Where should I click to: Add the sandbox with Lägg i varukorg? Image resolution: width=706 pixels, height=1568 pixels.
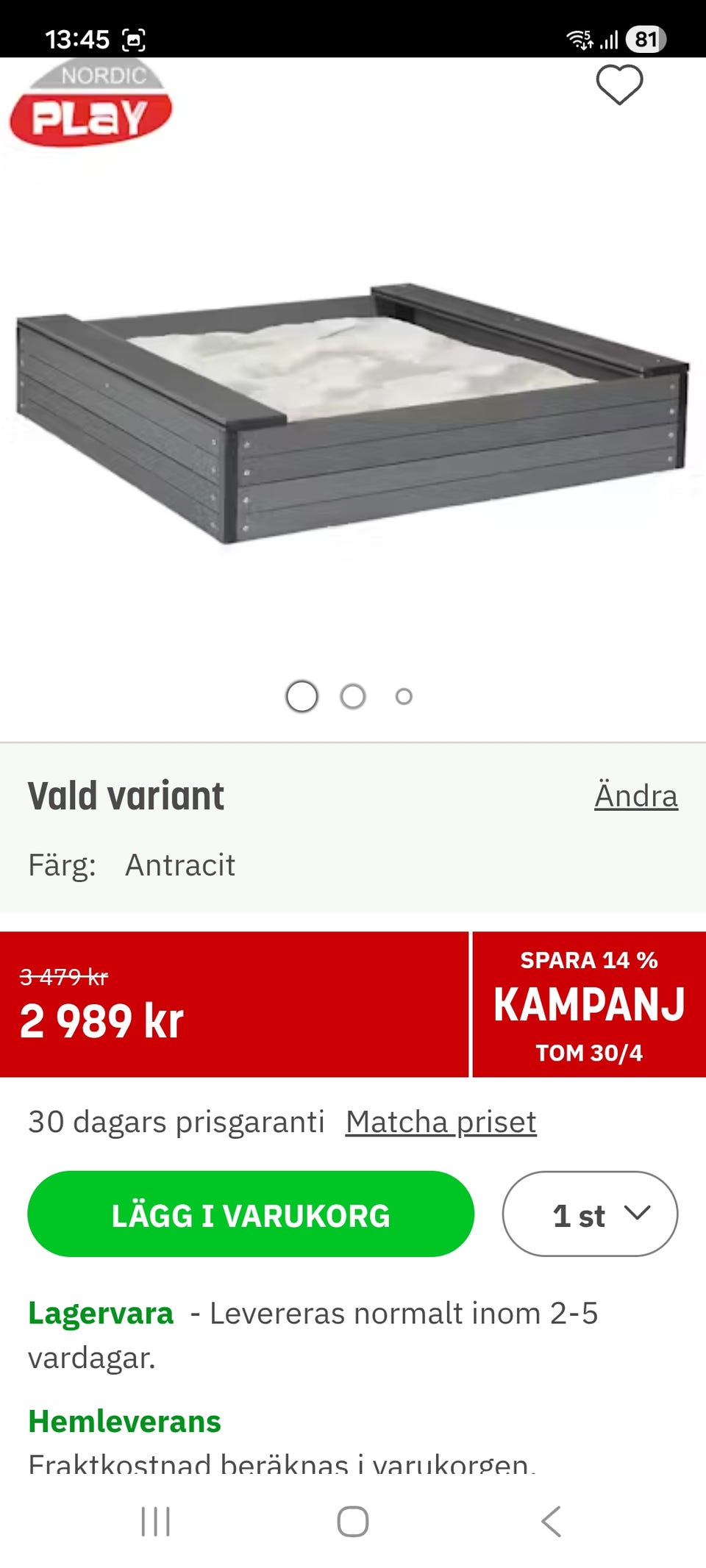[x=251, y=1214]
